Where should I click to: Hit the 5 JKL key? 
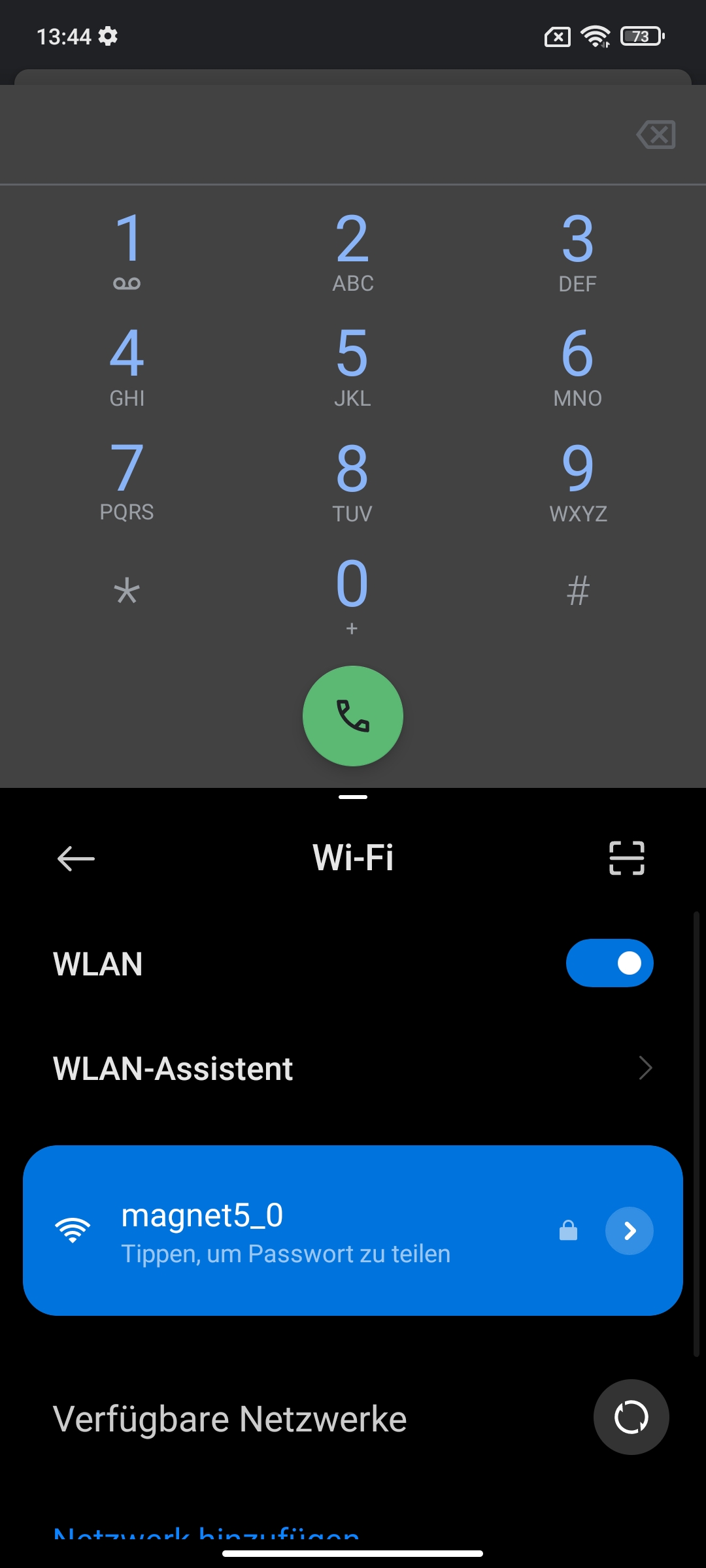pyautogui.click(x=352, y=365)
